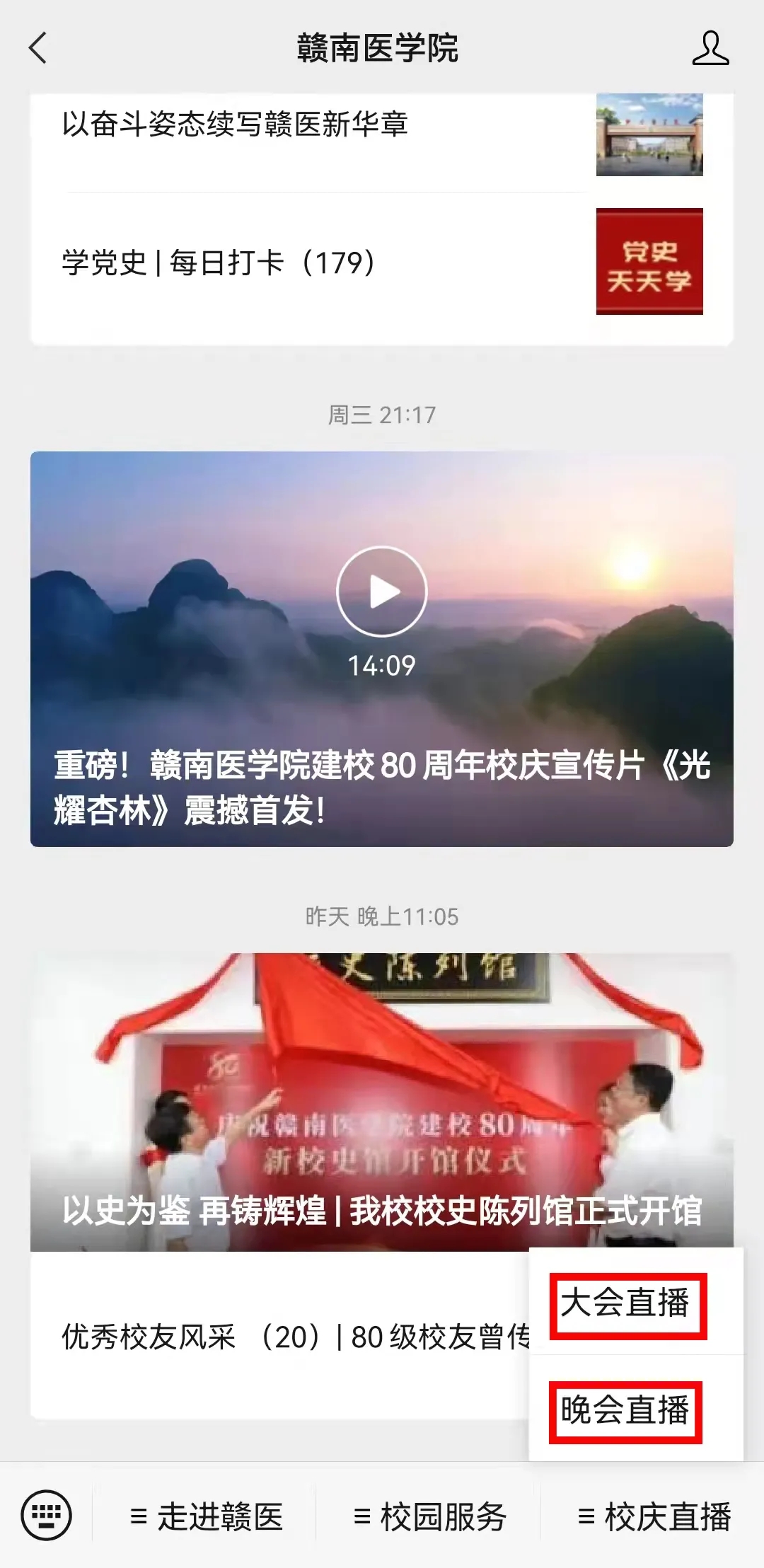This screenshot has height=1568, width=764.
Task: Expand the 走进赣医 menu
Action: [x=207, y=1516]
